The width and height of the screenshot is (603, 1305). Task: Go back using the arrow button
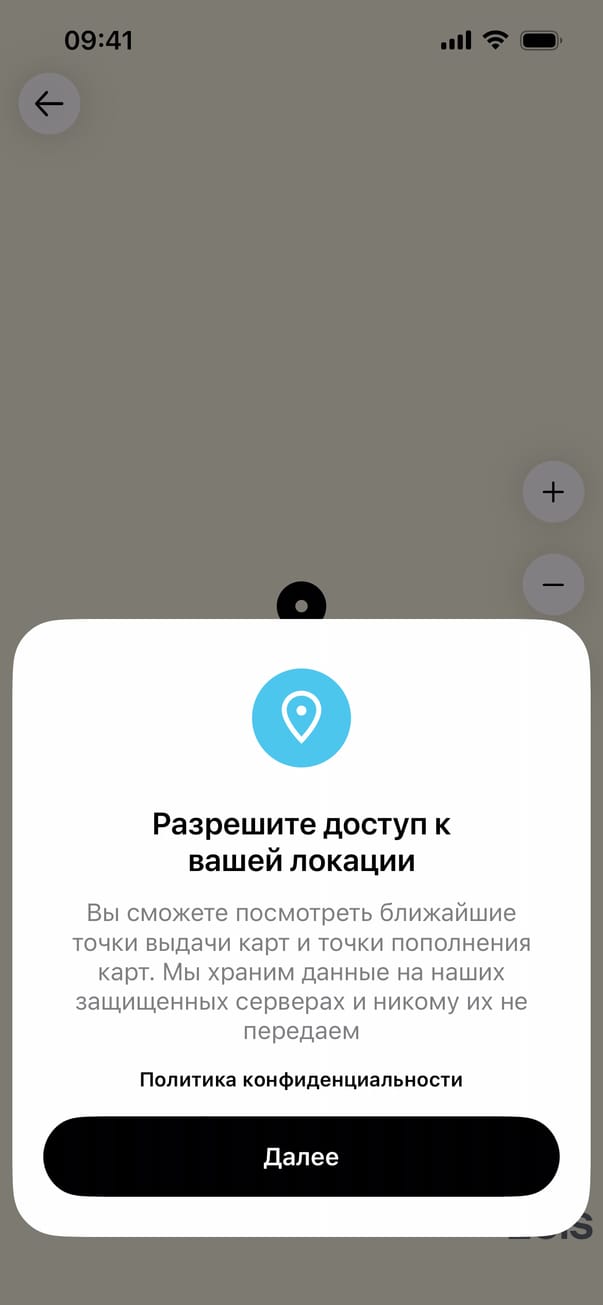pyautogui.click(x=49, y=104)
